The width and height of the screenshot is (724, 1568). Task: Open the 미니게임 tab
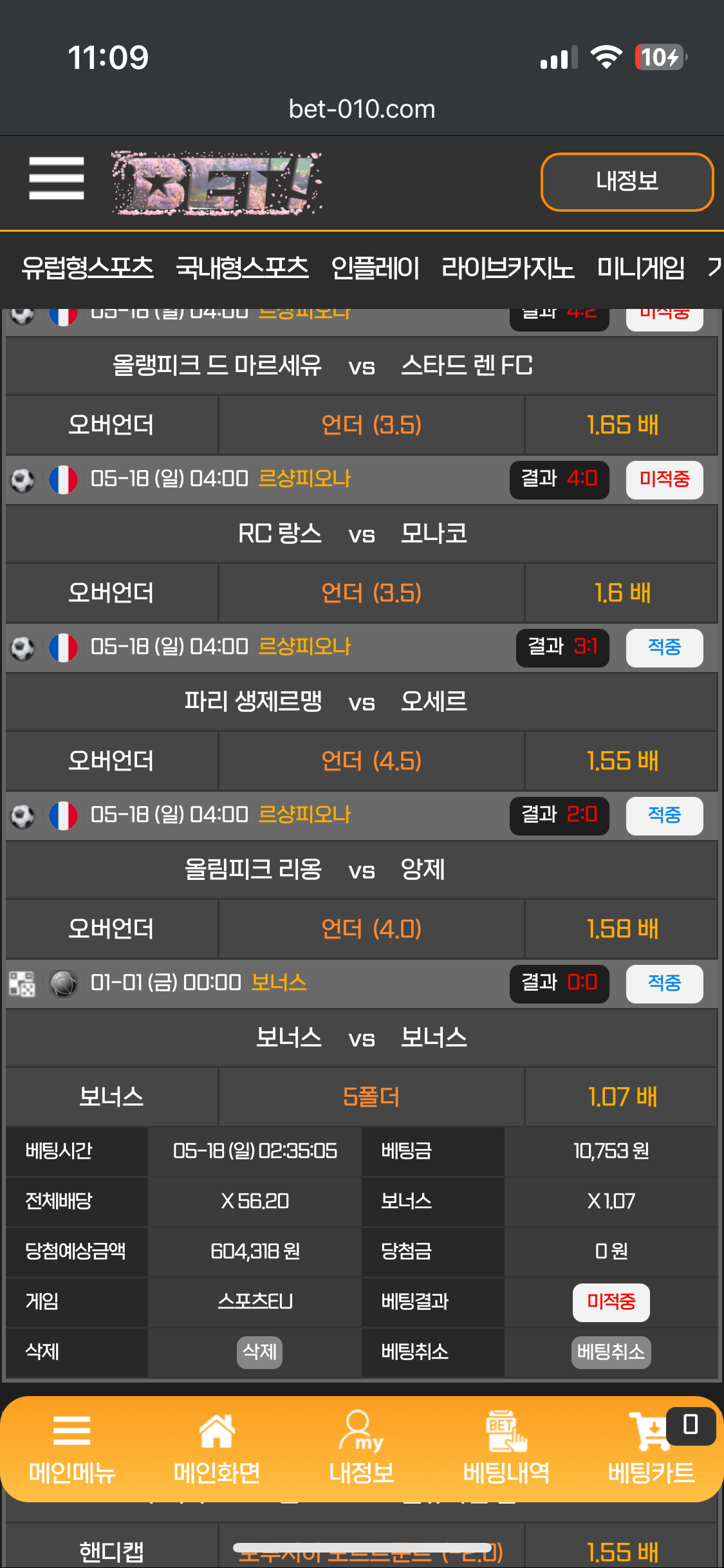641,268
